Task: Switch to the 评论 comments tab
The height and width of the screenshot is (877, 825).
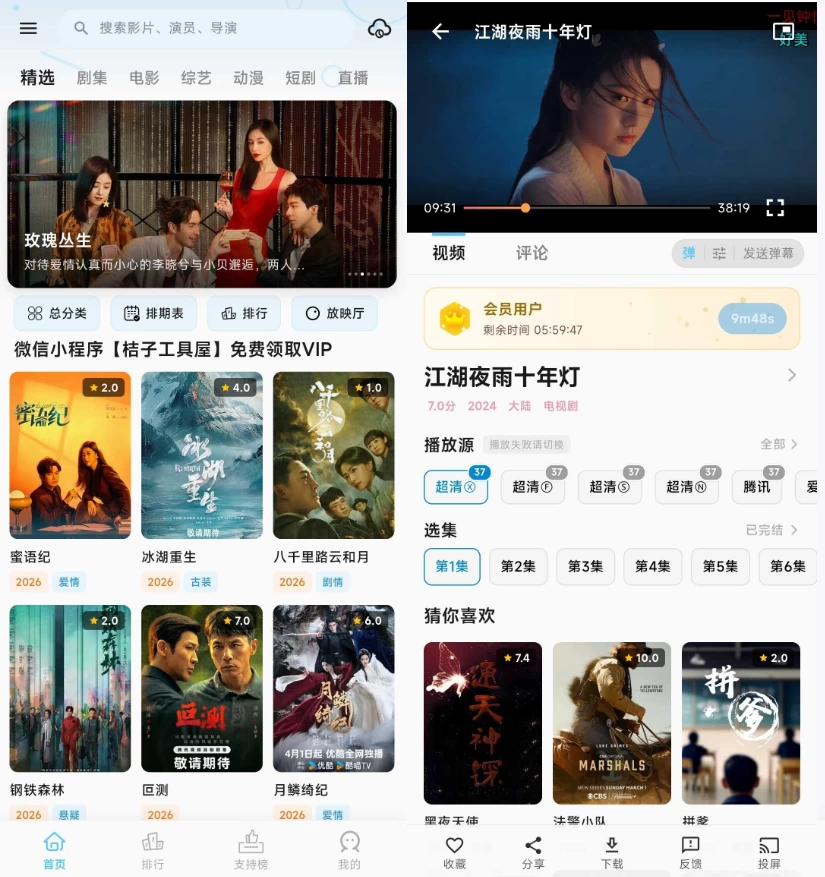Action: point(531,253)
